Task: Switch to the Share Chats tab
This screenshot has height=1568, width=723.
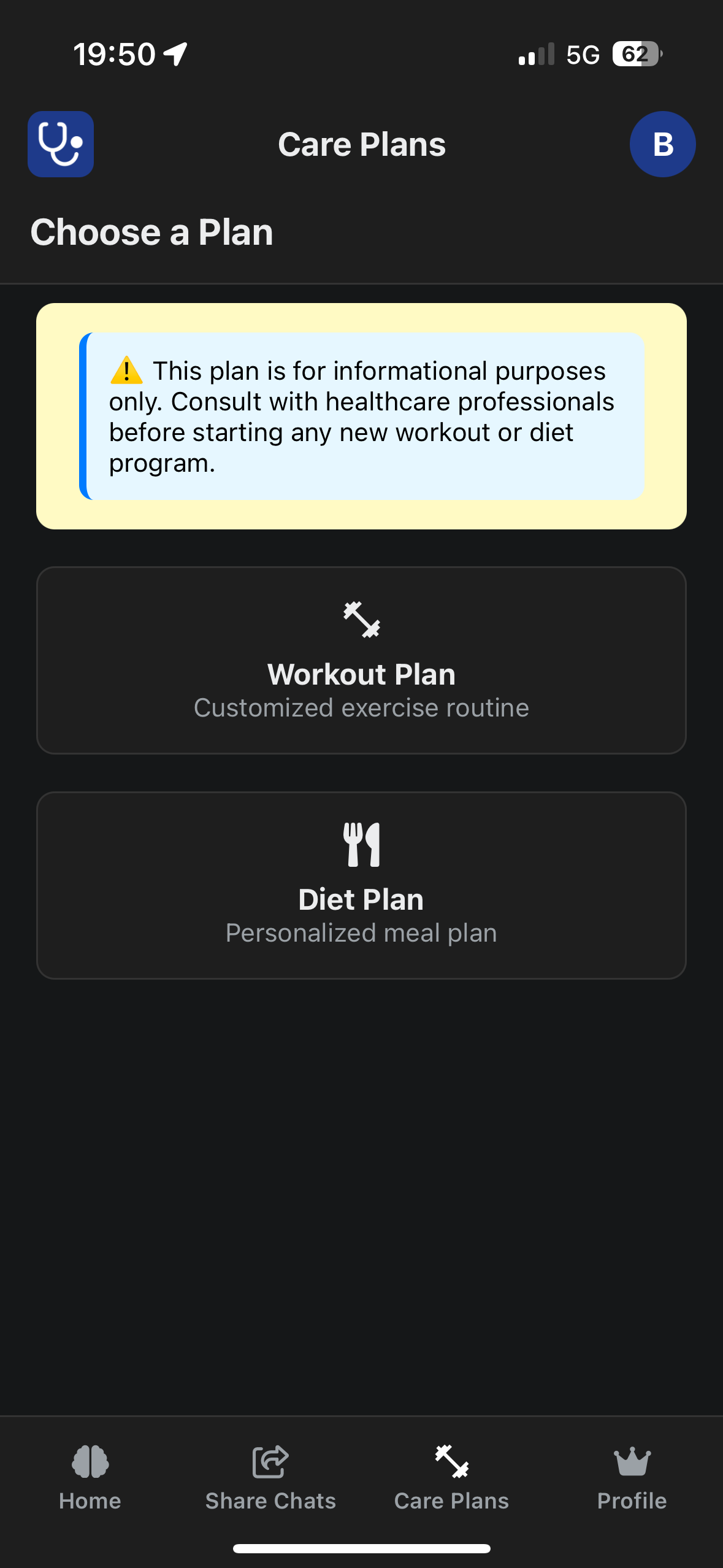Action: (x=270, y=1478)
